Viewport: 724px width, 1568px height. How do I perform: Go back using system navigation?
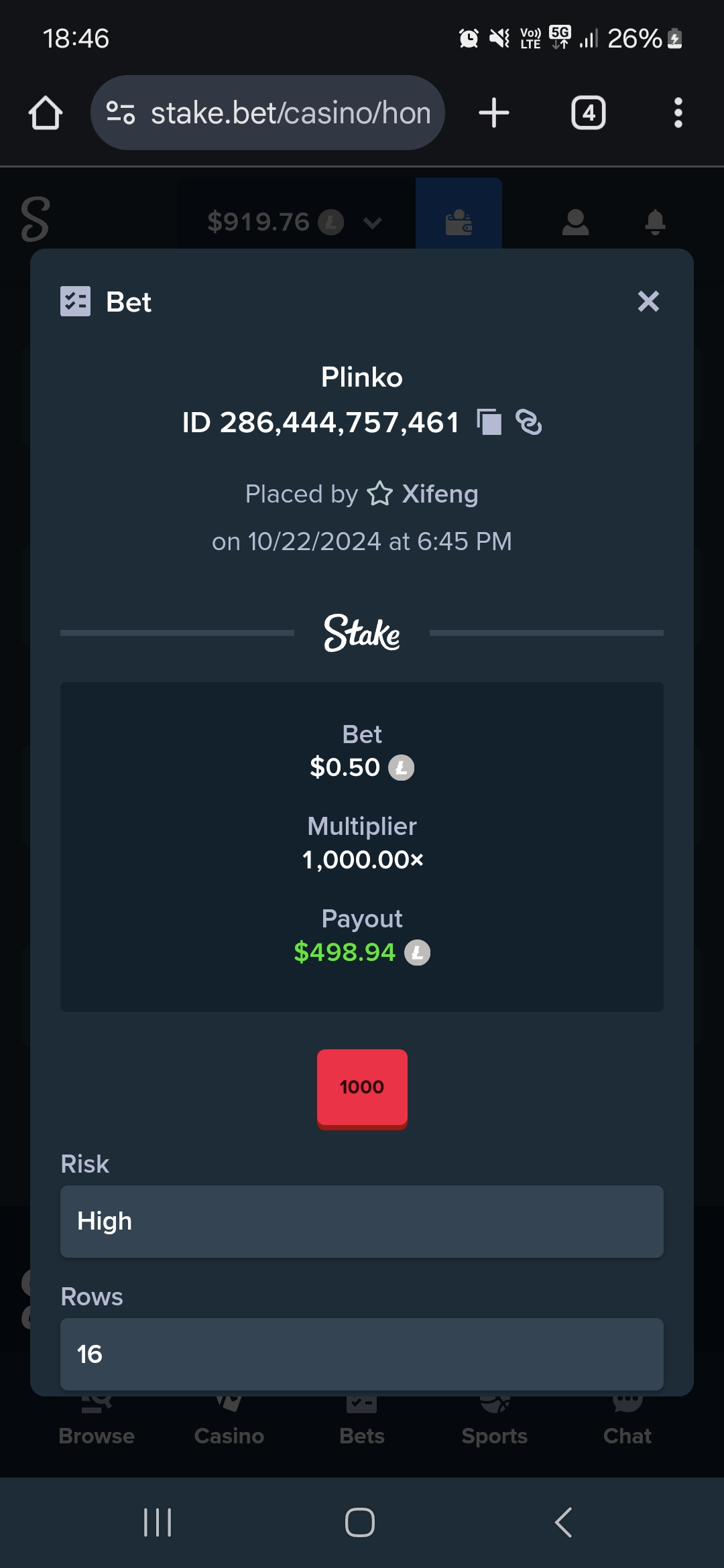(563, 1522)
